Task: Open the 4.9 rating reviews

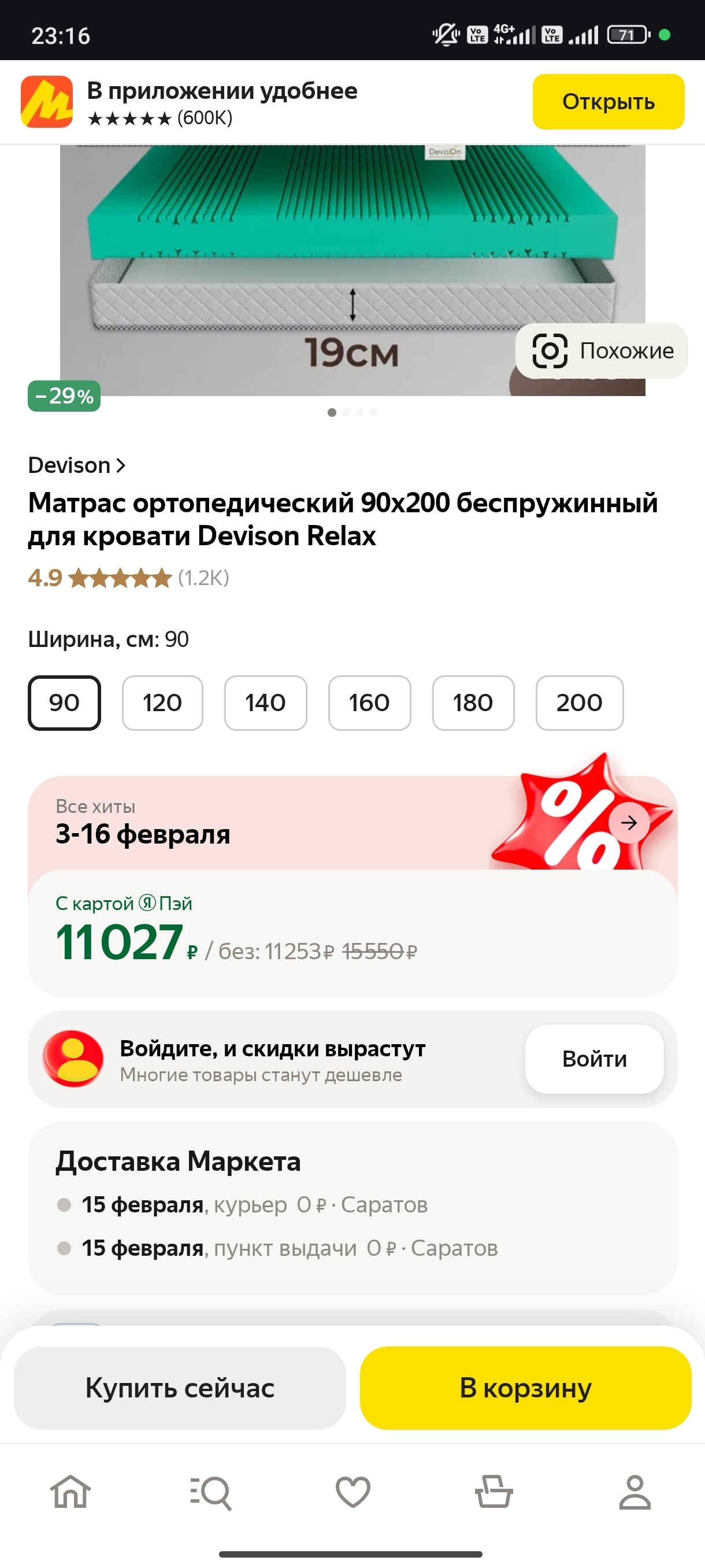Action: [x=128, y=578]
